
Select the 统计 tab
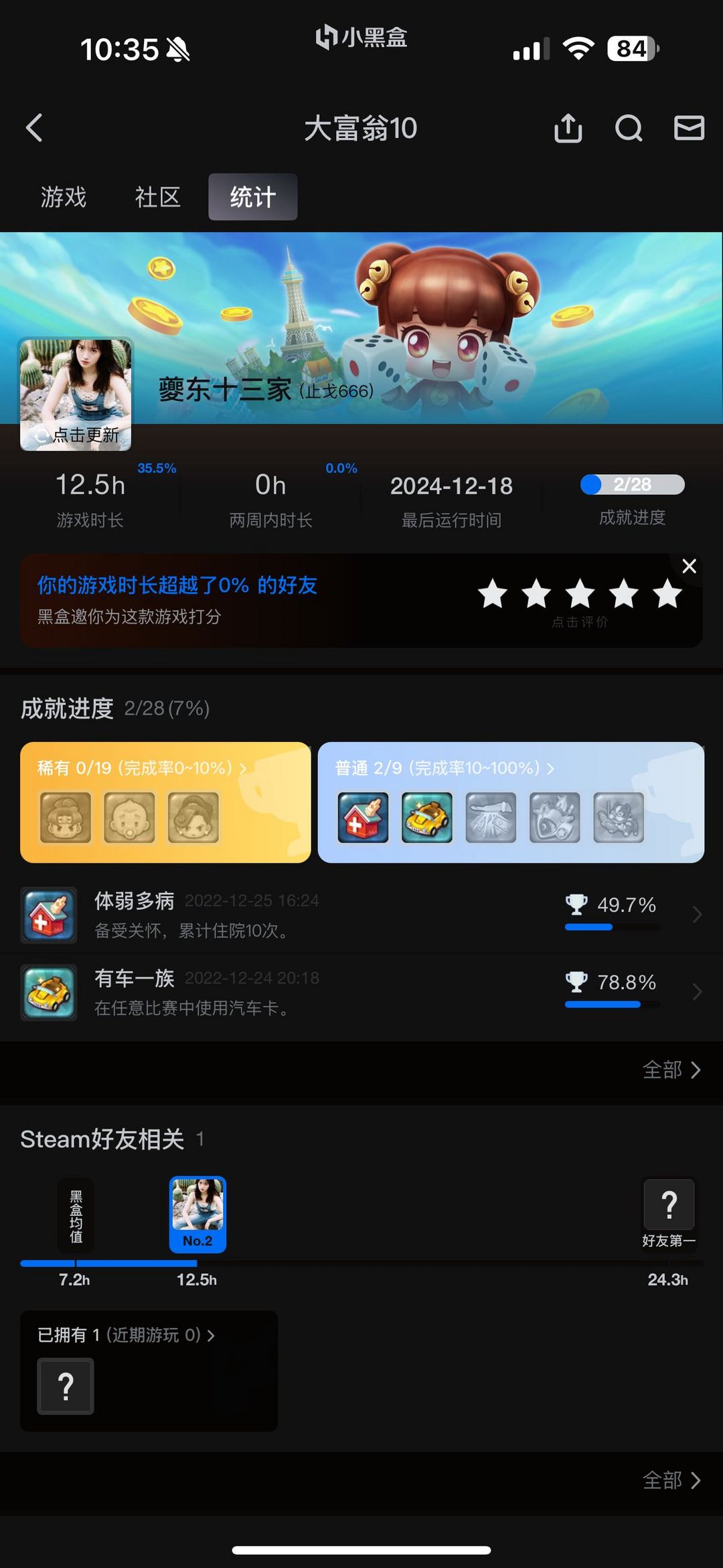(x=252, y=197)
